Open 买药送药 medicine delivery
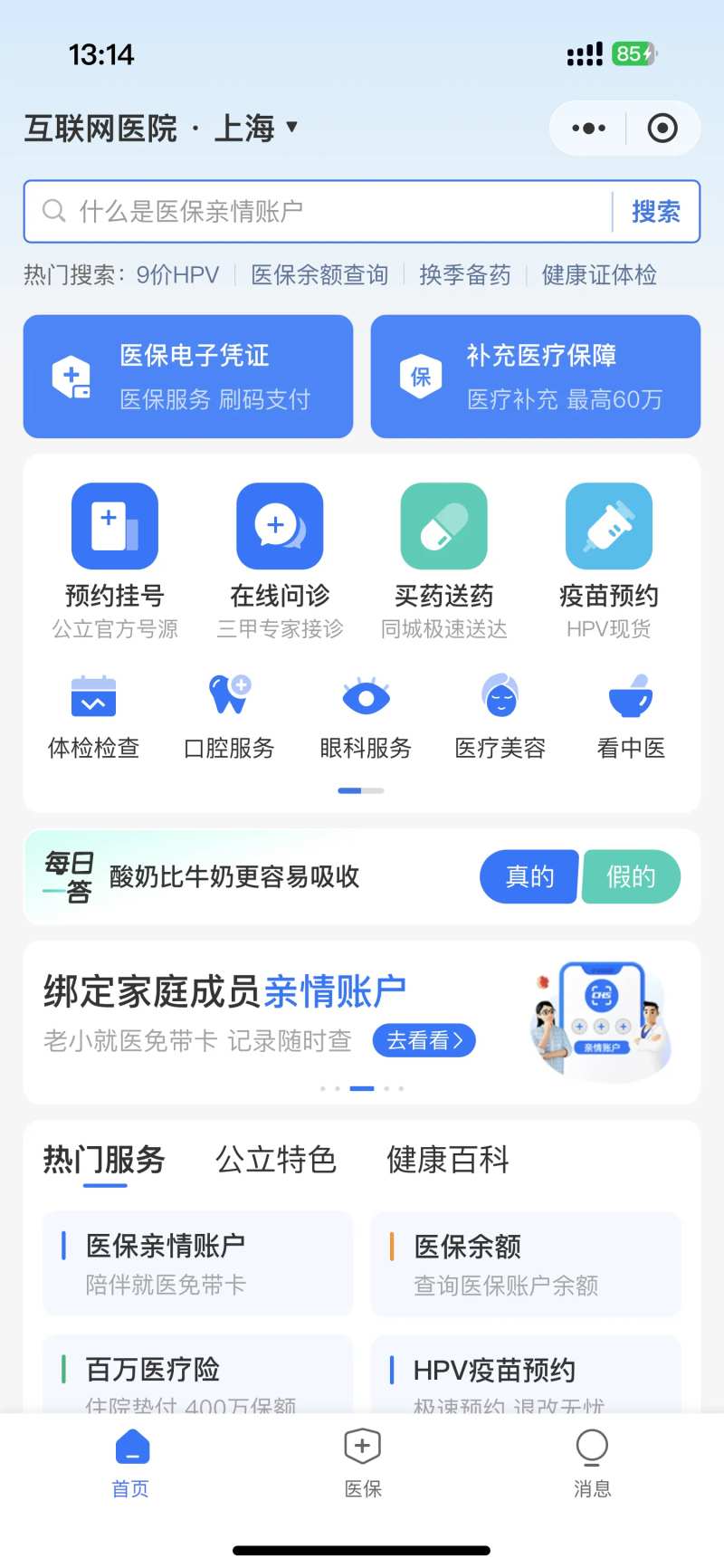Screen dimensions: 724x1568 pyautogui.click(x=443, y=561)
